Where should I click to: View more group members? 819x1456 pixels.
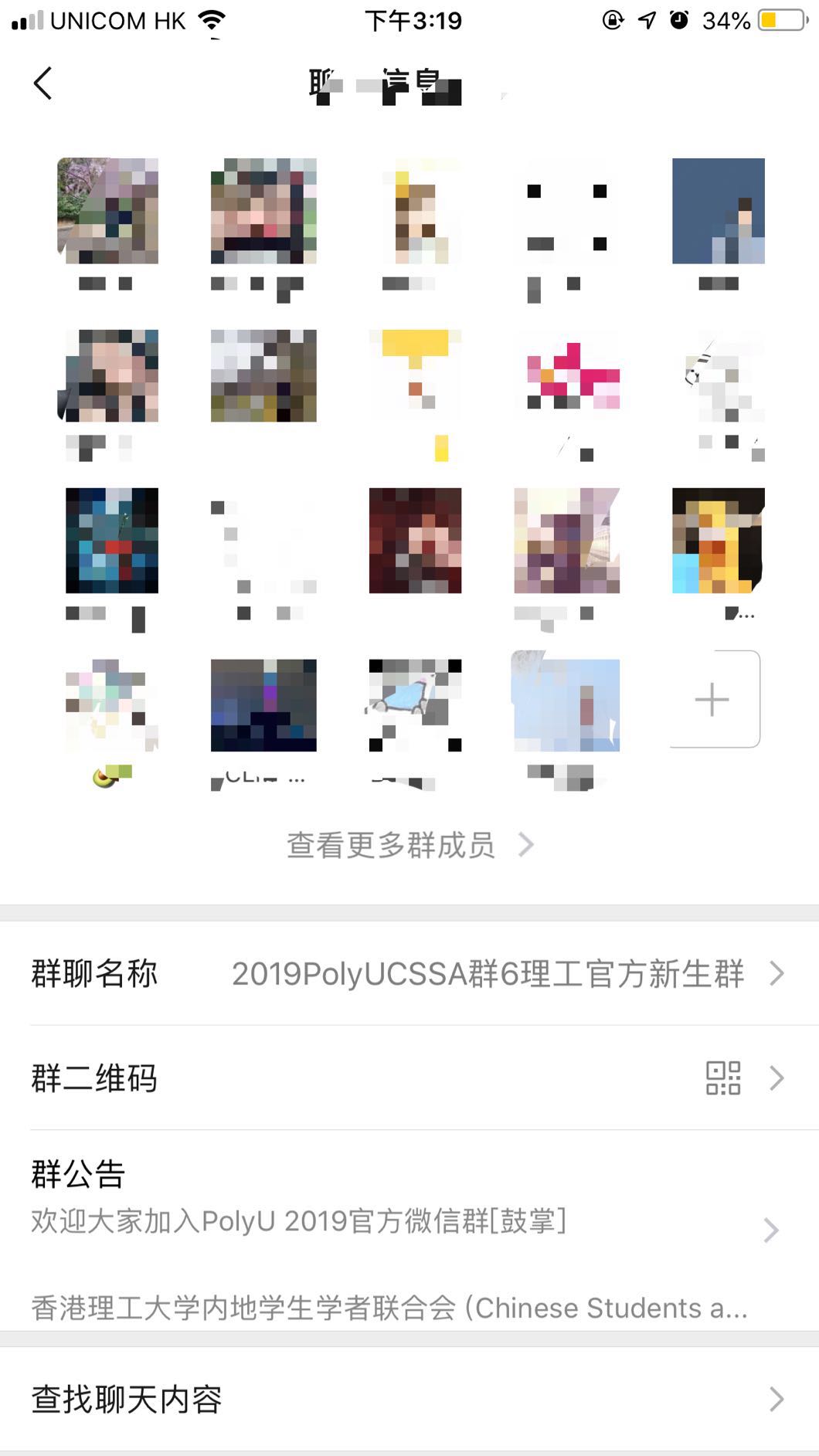[409, 845]
